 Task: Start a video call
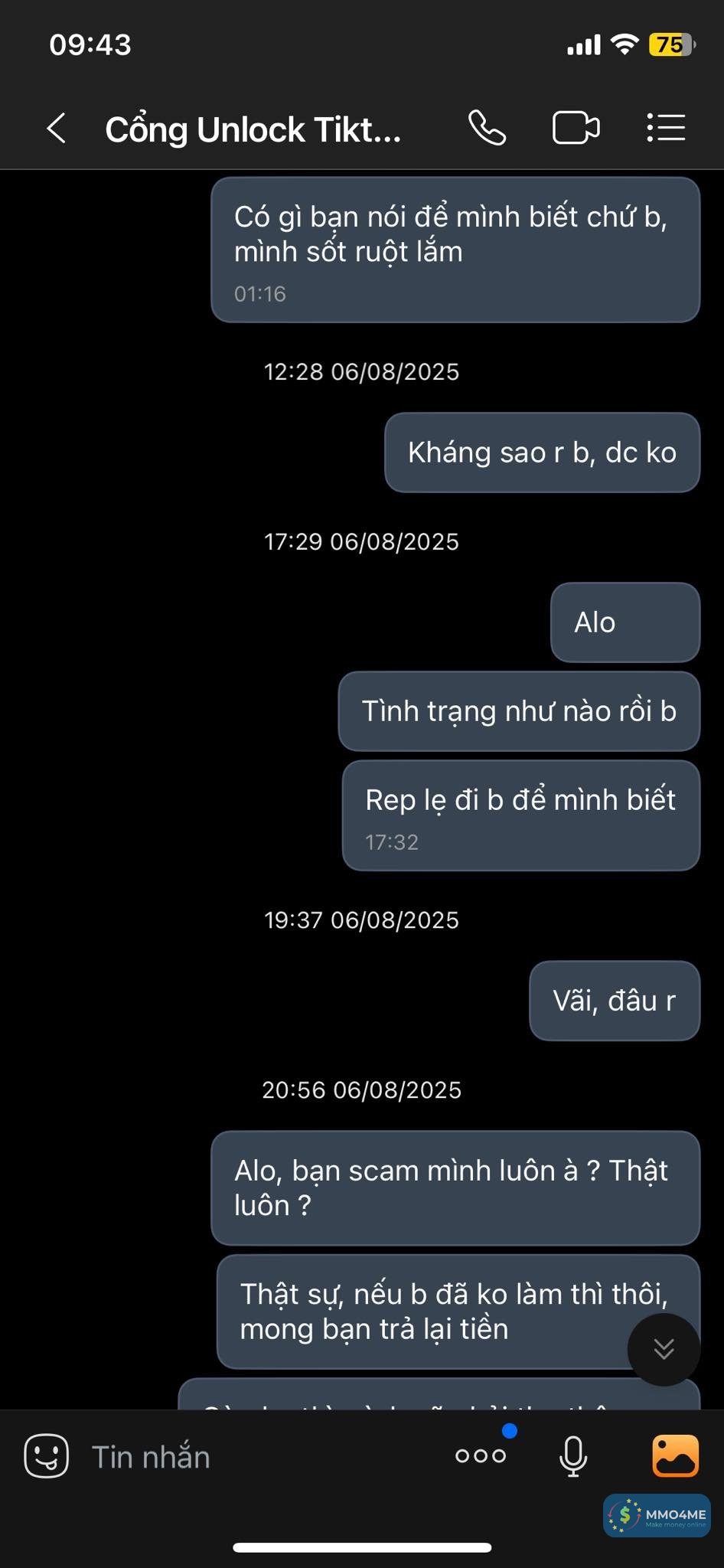pos(576,128)
